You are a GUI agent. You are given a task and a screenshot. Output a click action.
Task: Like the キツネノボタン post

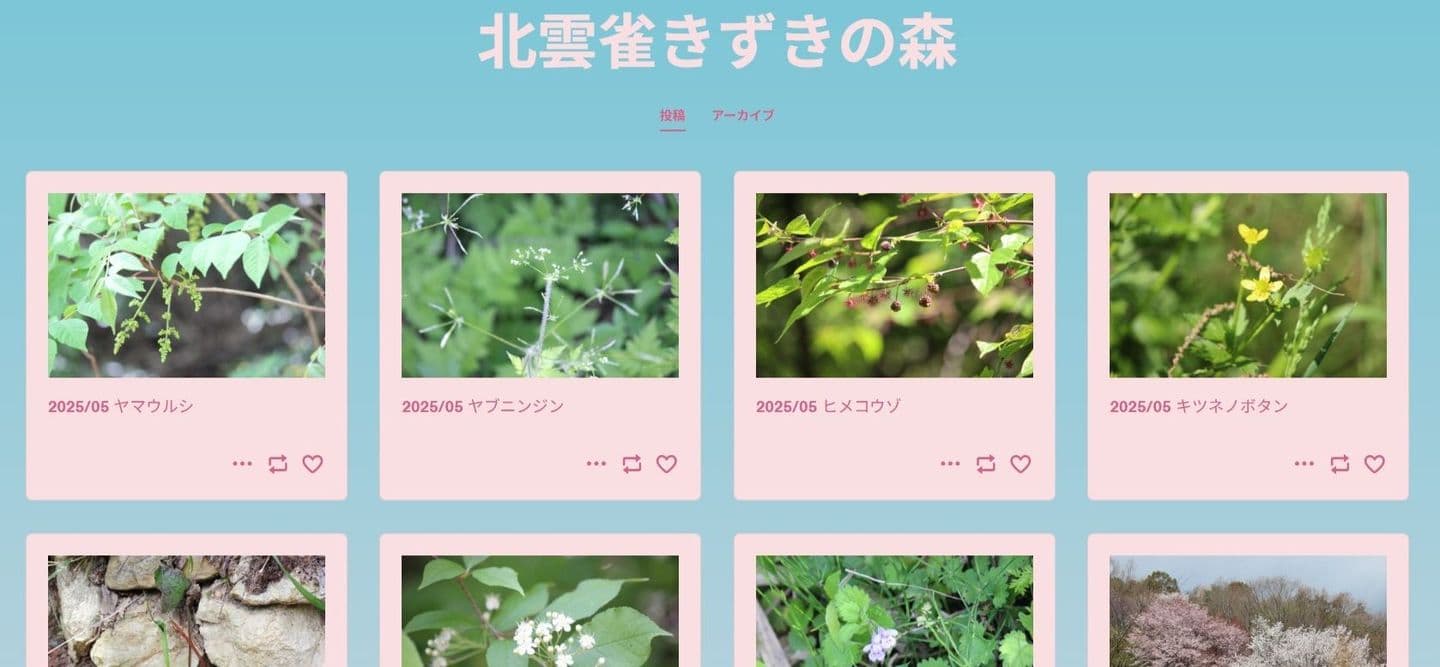click(x=1375, y=464)
